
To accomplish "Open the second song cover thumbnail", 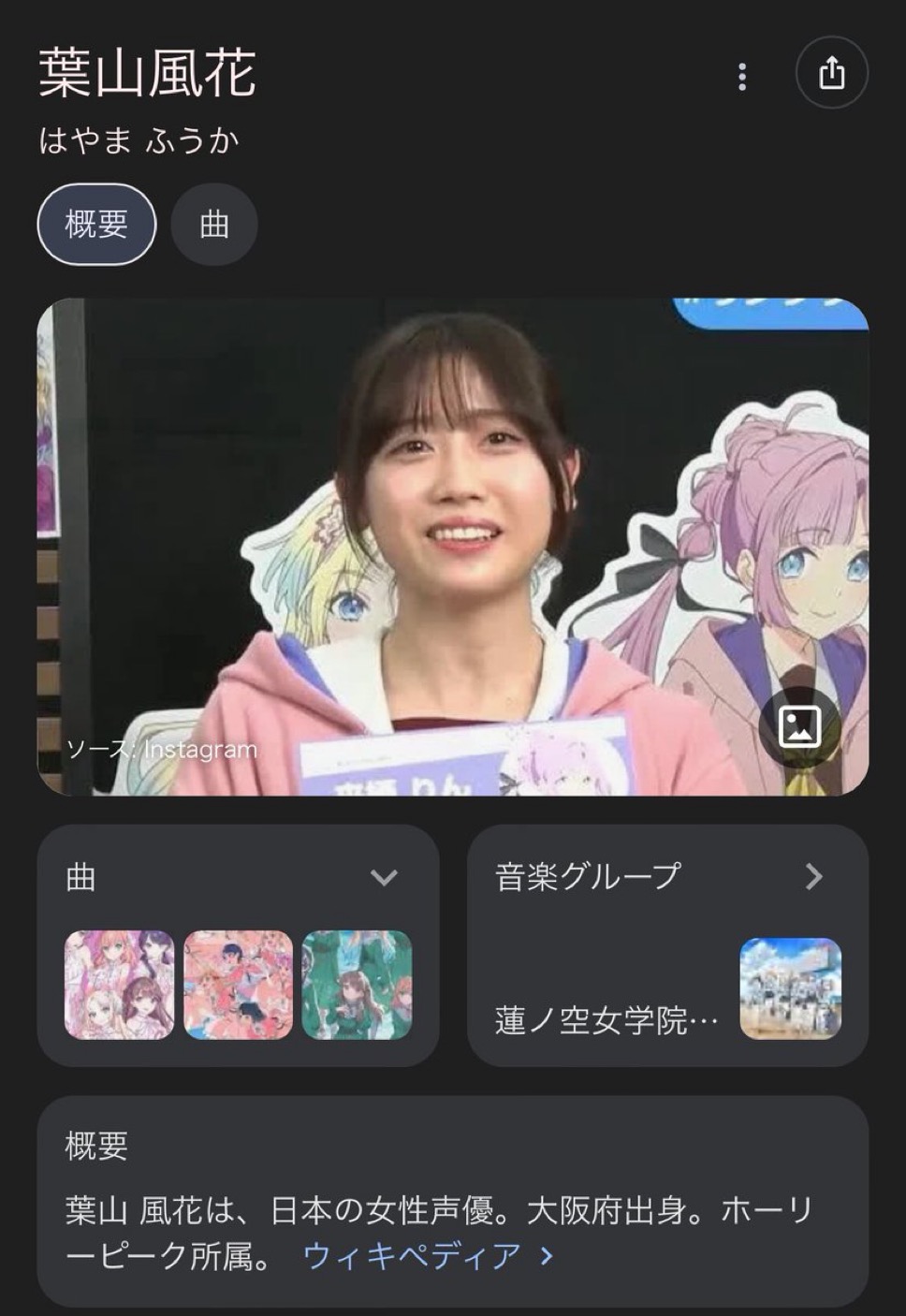I will point(238,985).
